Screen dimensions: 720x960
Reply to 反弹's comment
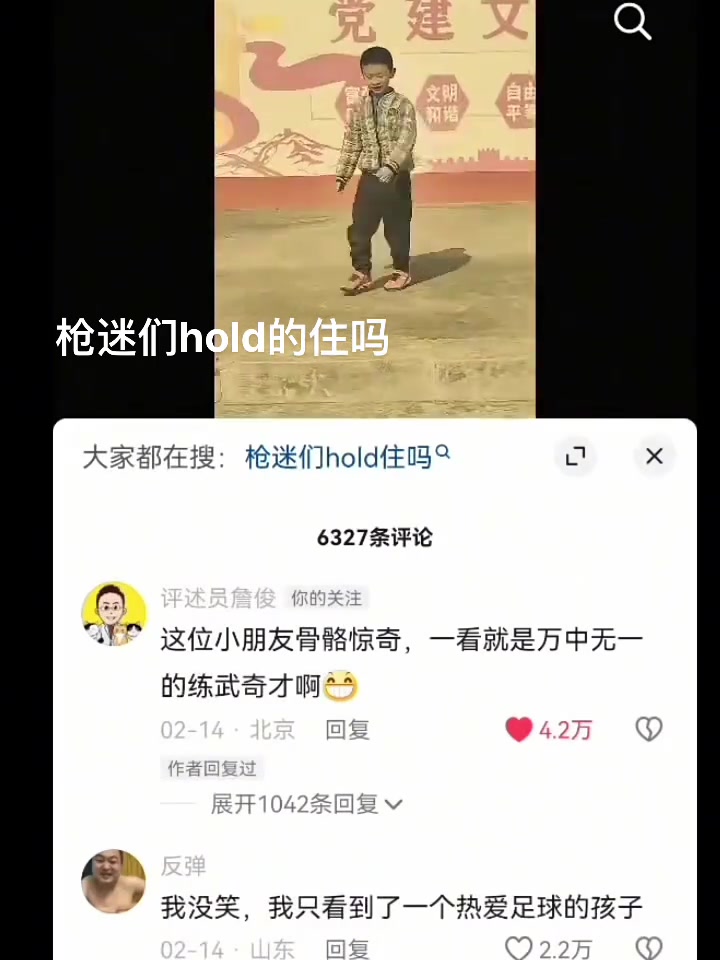pyautogui.click(x=347, y=948)
